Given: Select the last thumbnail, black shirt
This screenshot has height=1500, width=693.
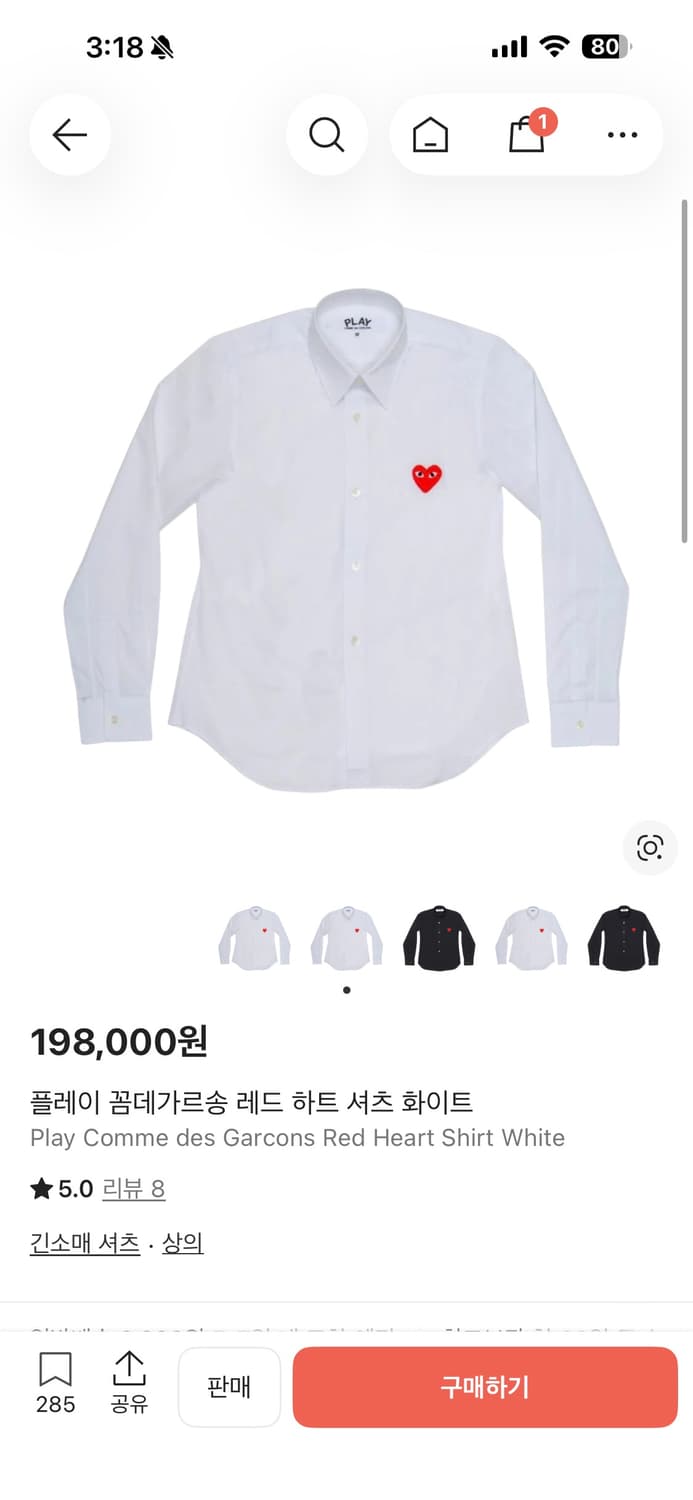Looking at the screenshot, I should click(x=624, y=938).
